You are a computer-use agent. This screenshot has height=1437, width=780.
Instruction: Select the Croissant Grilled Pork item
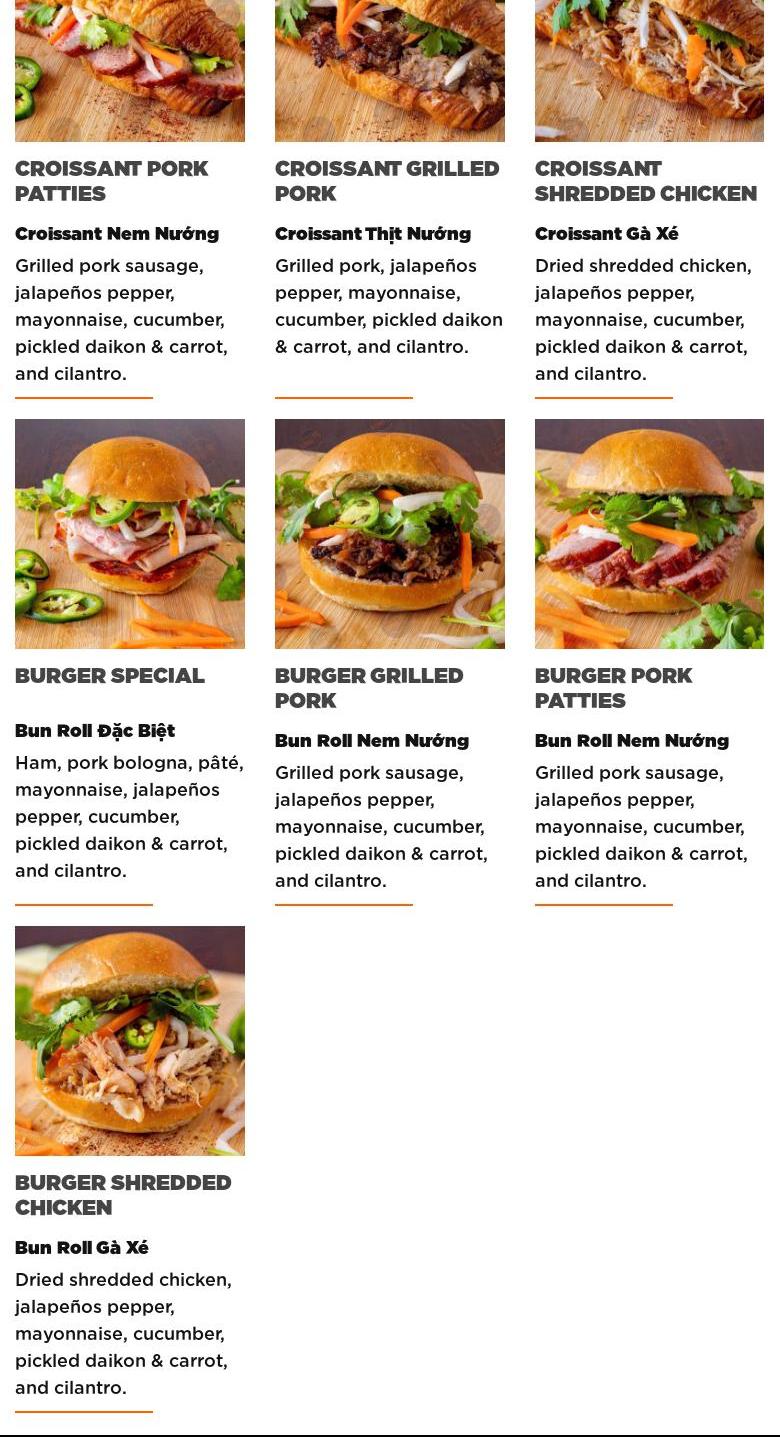(x=386, y=181)
